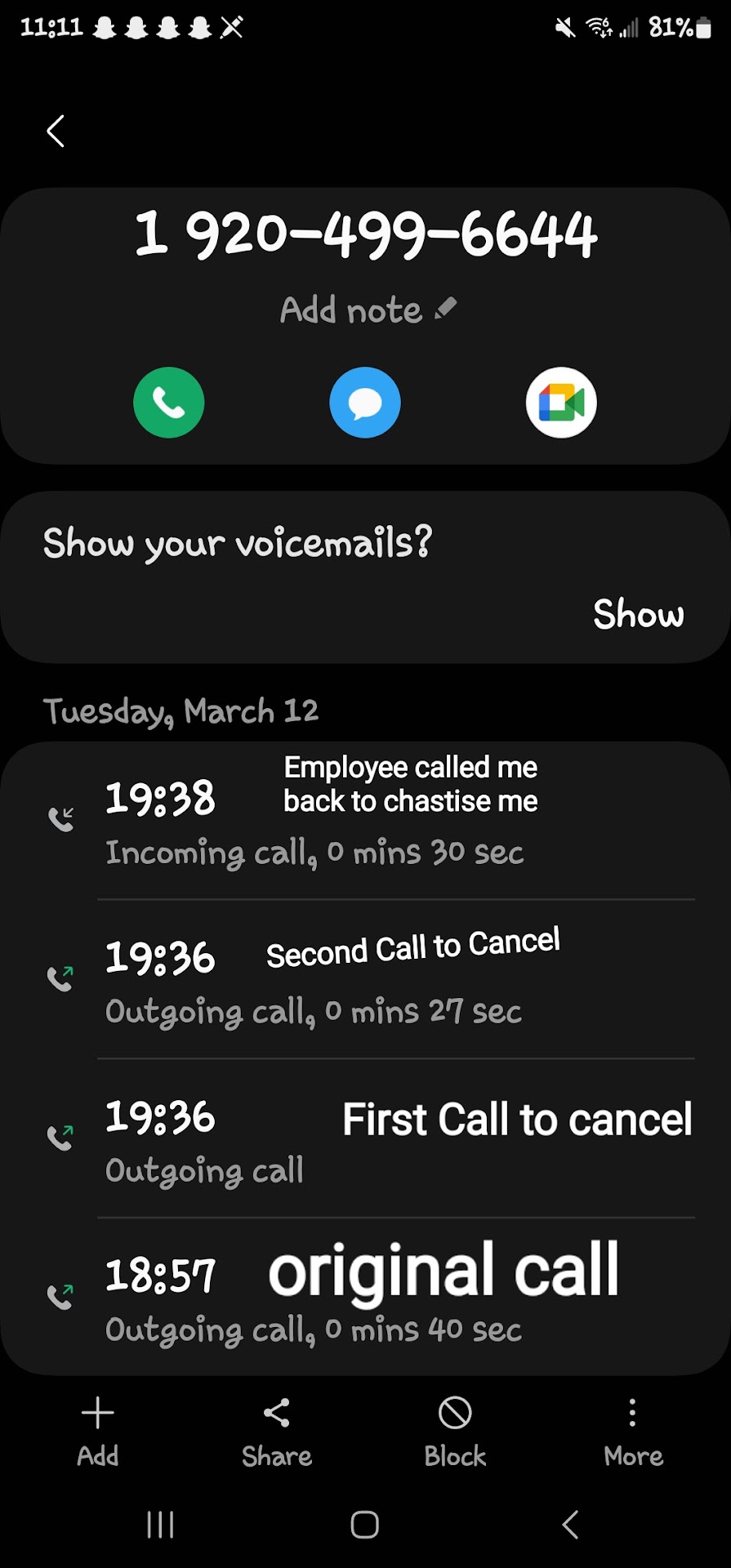731x1568 pixels.
Task: Start a Google Meet video call
Action: click(x=561, y=403)
